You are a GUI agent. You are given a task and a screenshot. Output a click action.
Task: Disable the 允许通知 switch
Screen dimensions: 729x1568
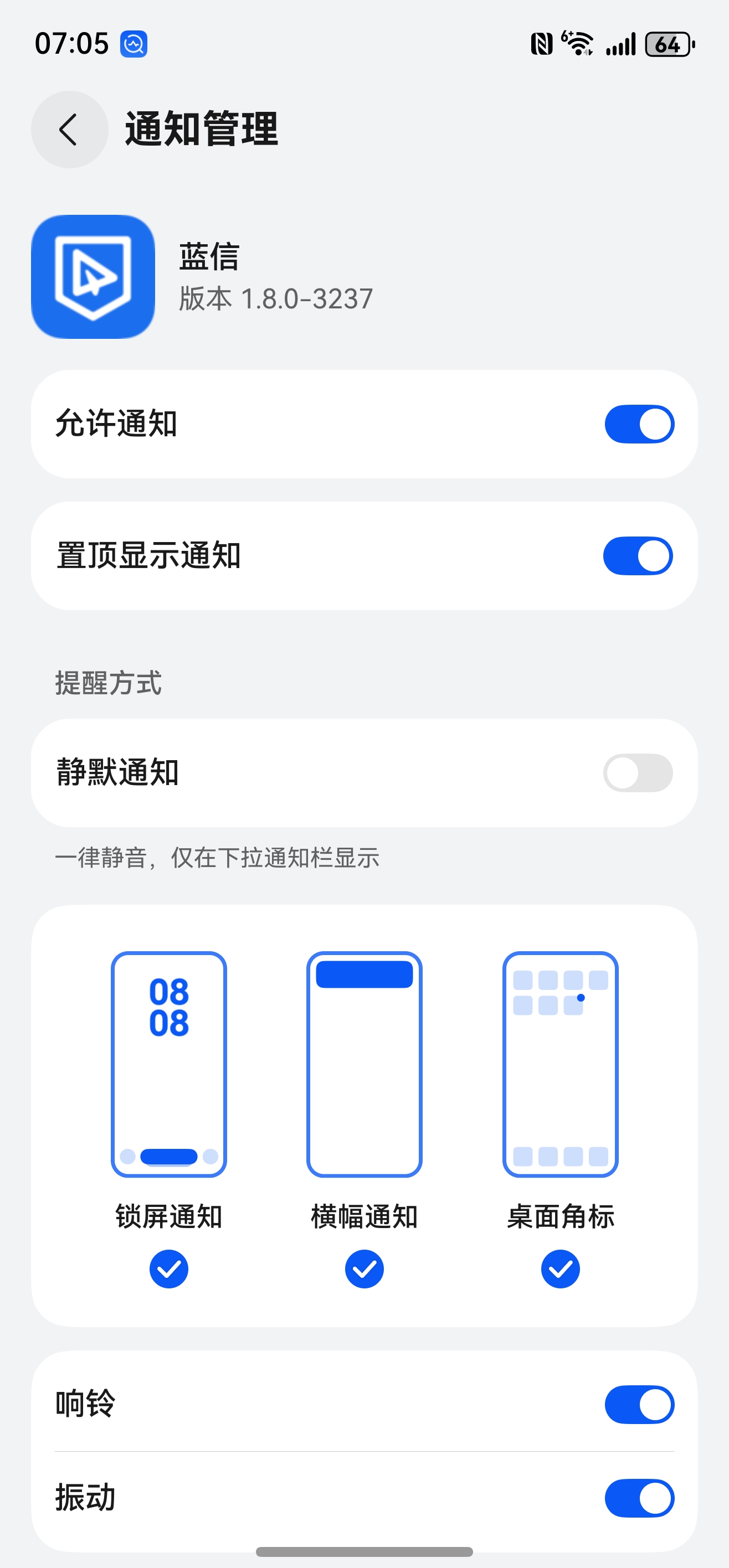point(638,424)
